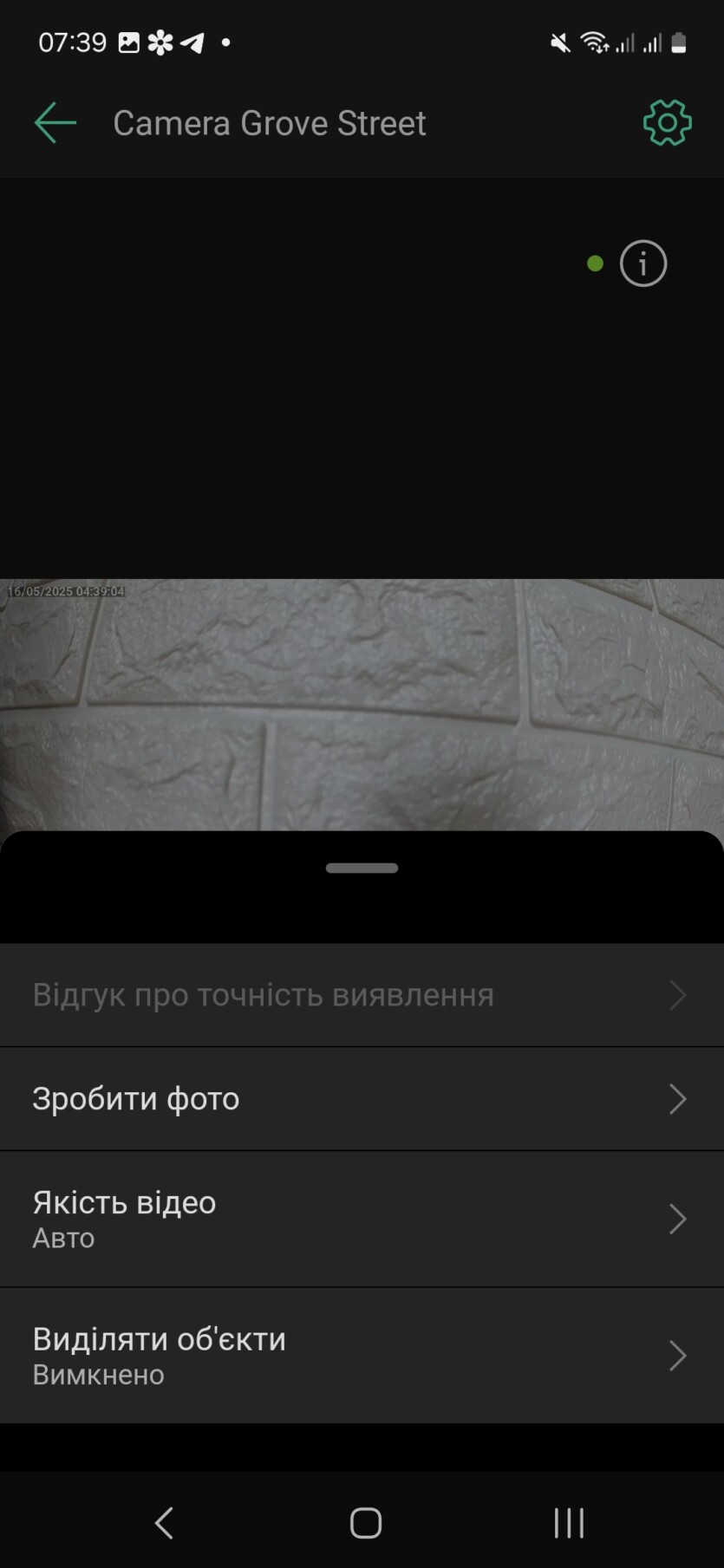This screenshot has width=724, height=1568.
Task: Go back using the green arrow
Action: tap(55, 123)
